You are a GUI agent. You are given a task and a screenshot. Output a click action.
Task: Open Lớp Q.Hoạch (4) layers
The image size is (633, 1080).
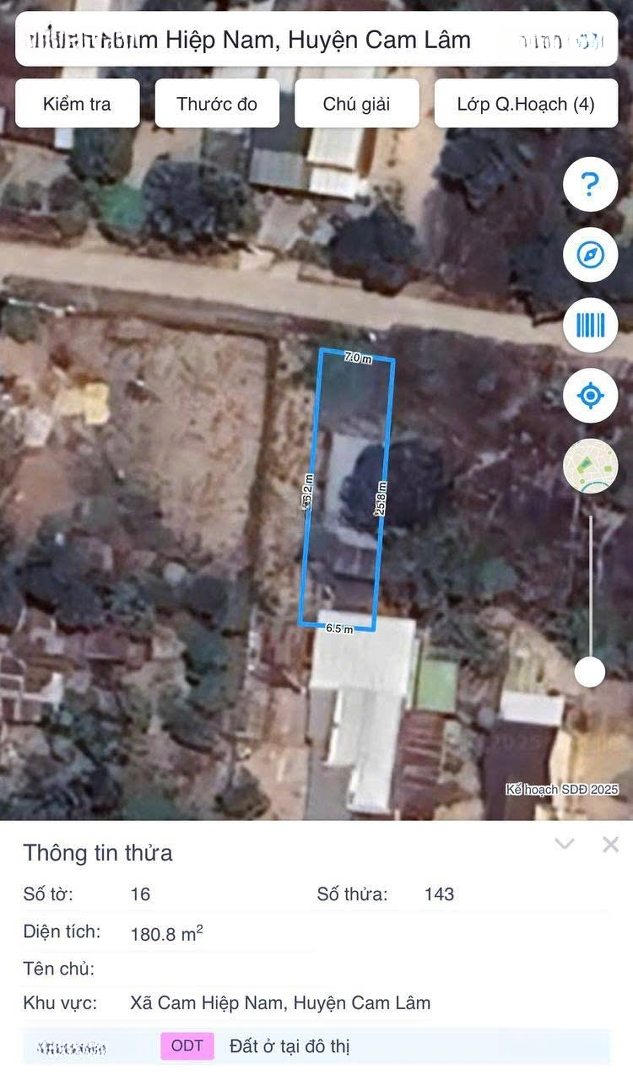525,104
